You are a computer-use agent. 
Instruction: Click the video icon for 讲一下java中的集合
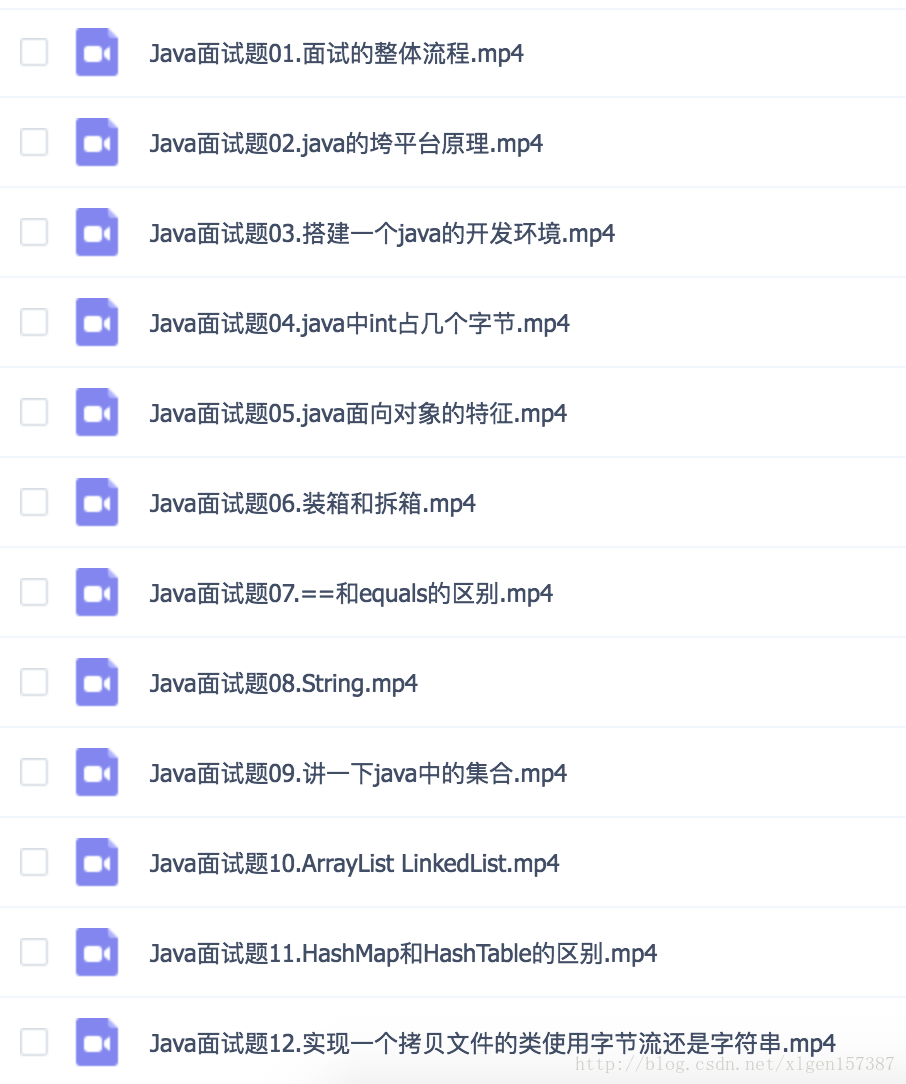coord(96,772)
